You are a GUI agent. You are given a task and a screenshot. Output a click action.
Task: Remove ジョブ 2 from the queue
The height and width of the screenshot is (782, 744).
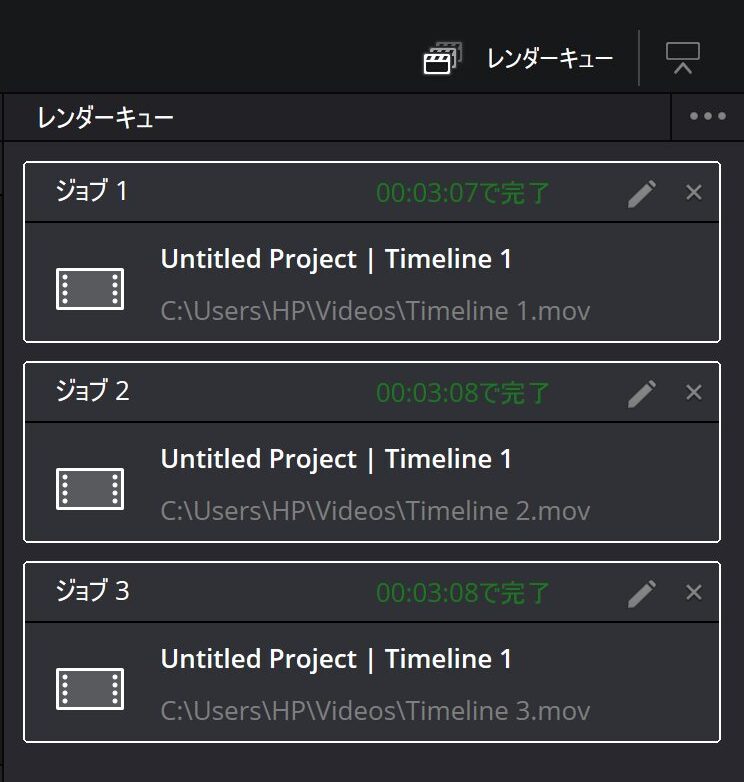click(x=694, y=393)
